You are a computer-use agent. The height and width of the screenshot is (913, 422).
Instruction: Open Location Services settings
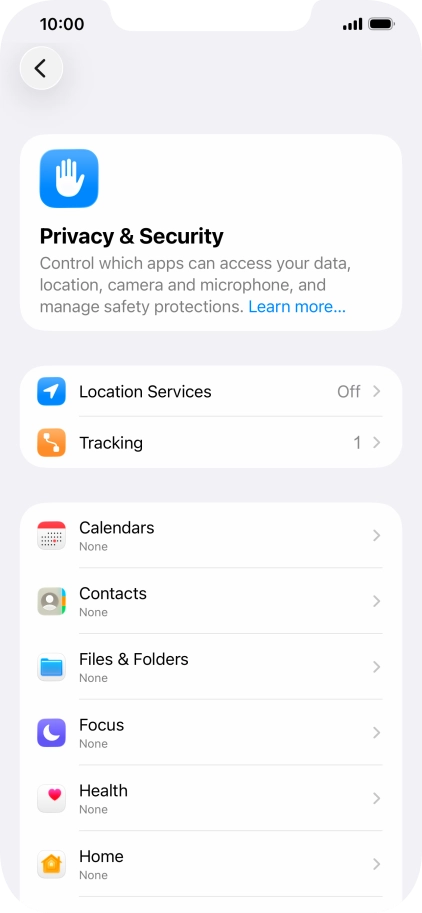pos(211,391)
